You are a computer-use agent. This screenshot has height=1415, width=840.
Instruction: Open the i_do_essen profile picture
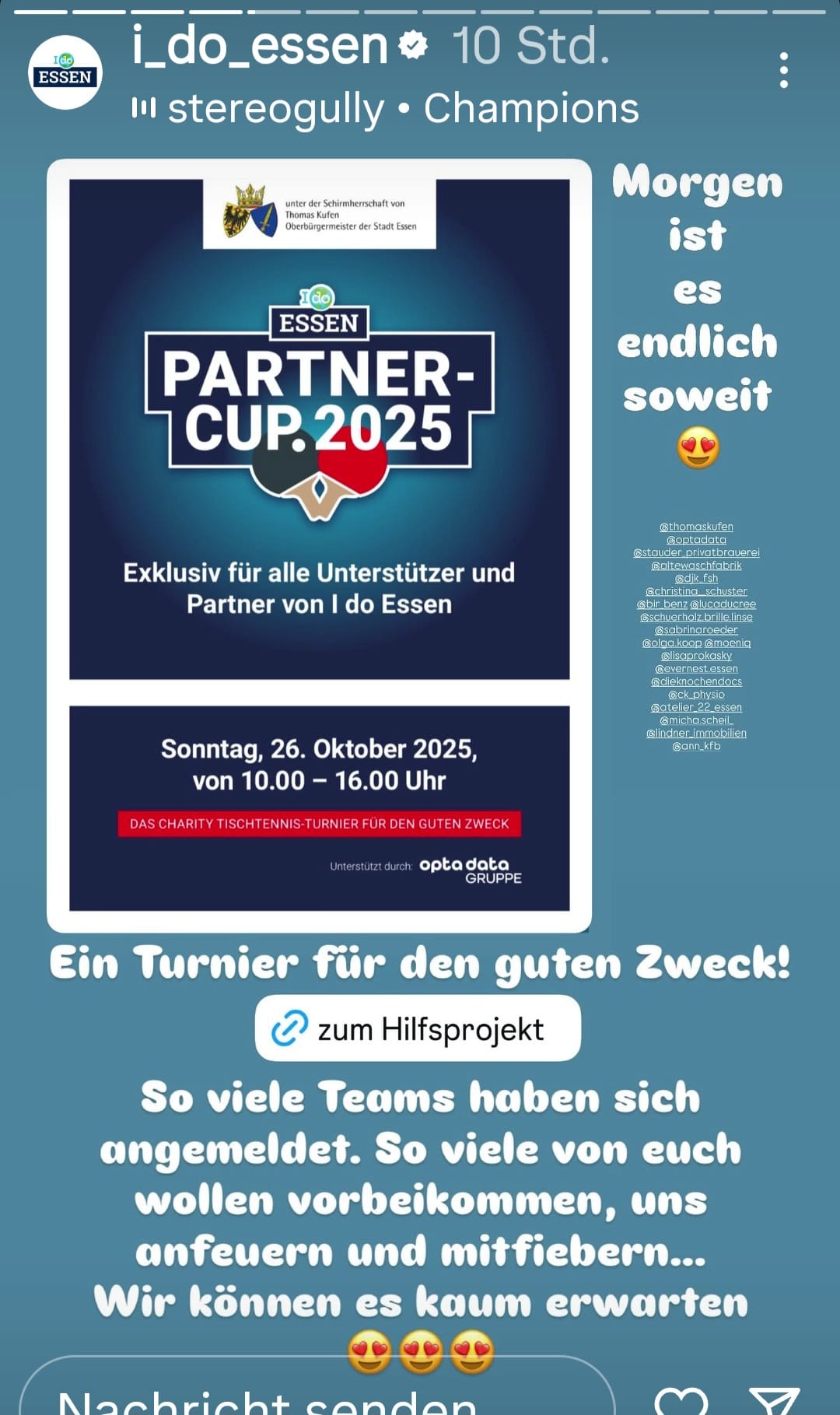coord(65,72)
